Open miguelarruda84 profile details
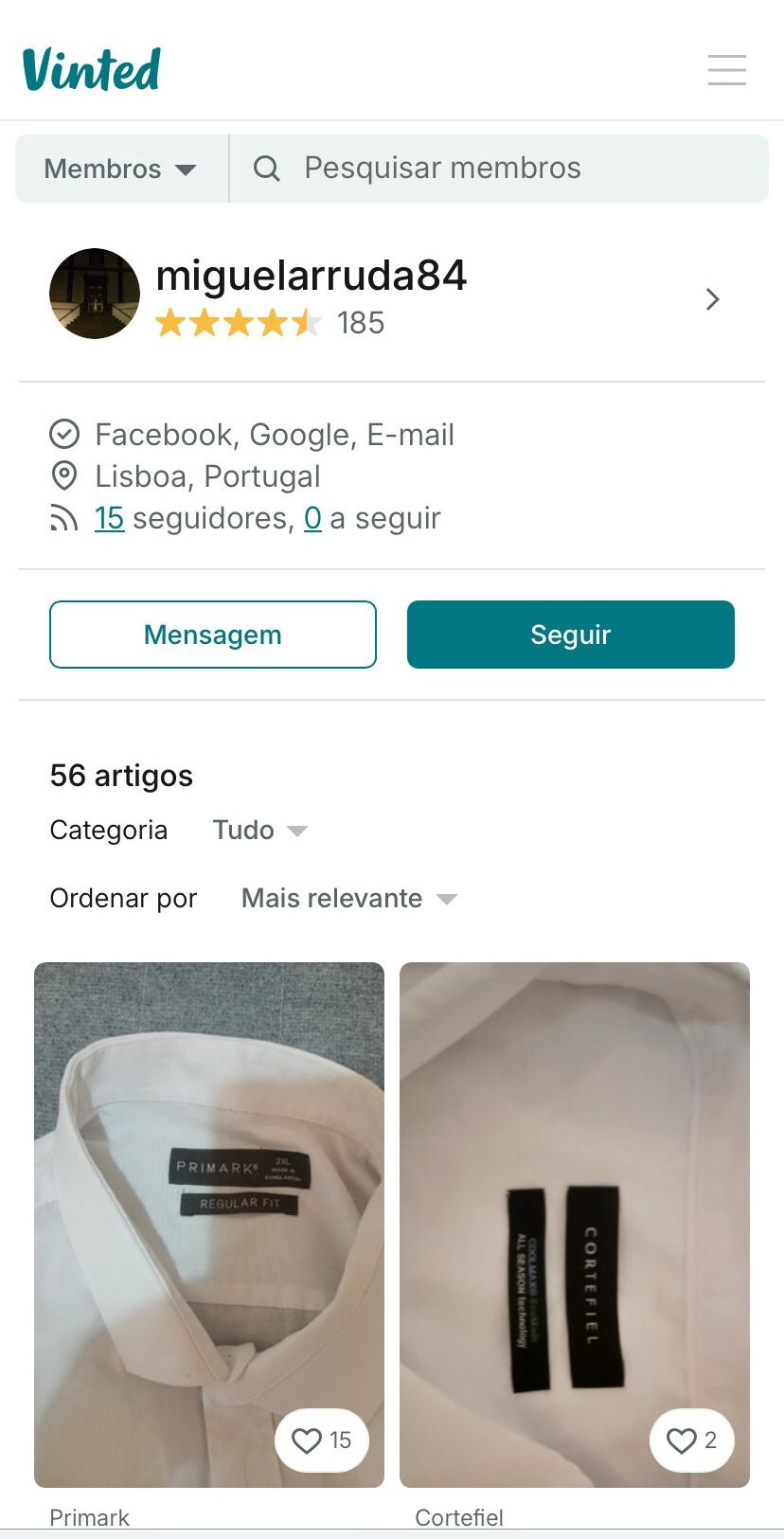This screenshot has height=1539, width=784. [x=392, y=298]
